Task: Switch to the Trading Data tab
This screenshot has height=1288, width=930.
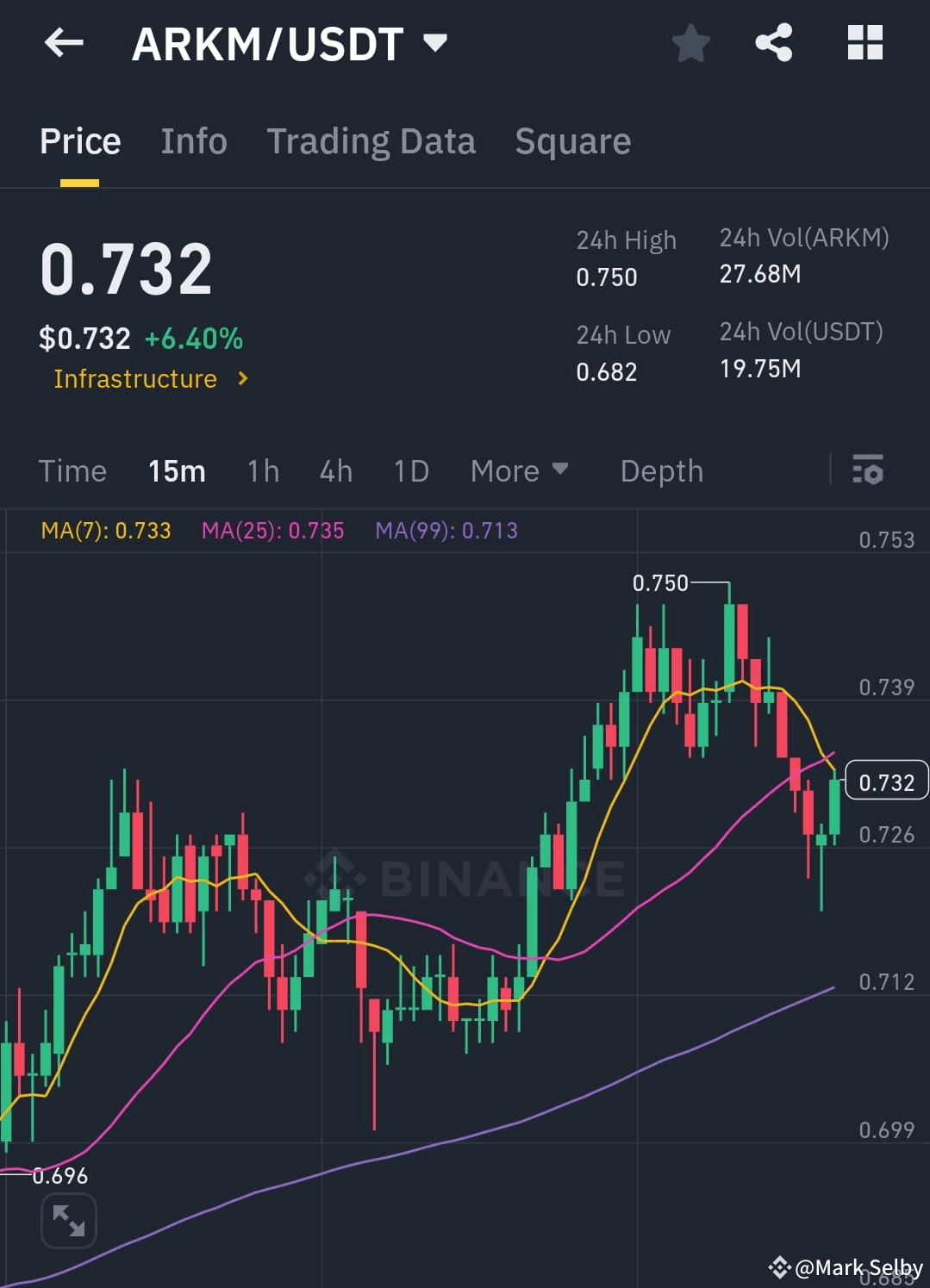Action: point(371,140)
